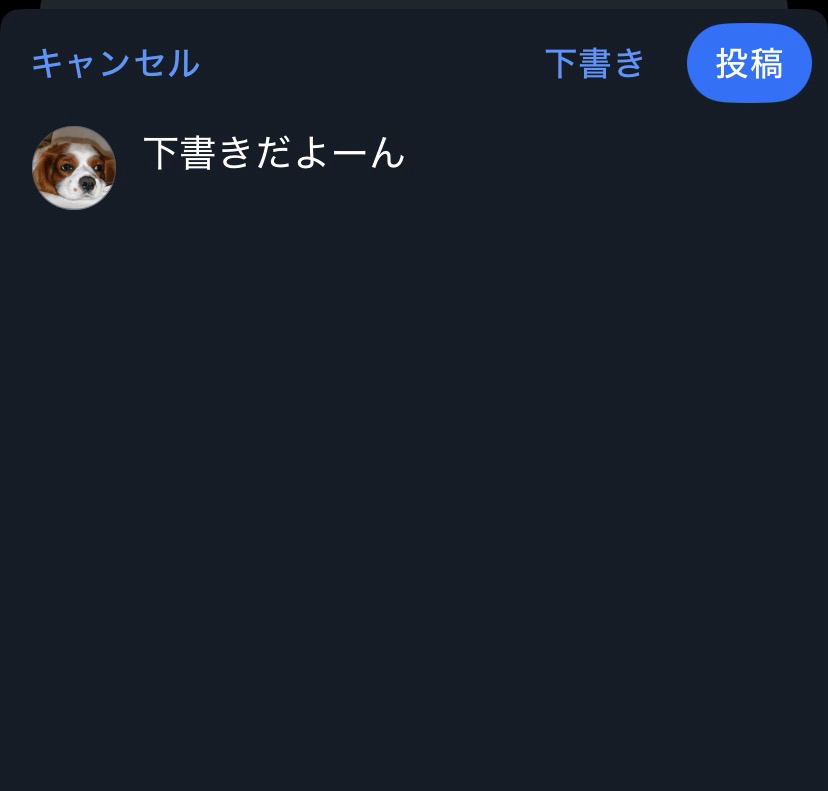This screenshot has height=791, width=828.
Task: Focus the text field containing 下書きだよーん
Action: [x=275, y=153]
